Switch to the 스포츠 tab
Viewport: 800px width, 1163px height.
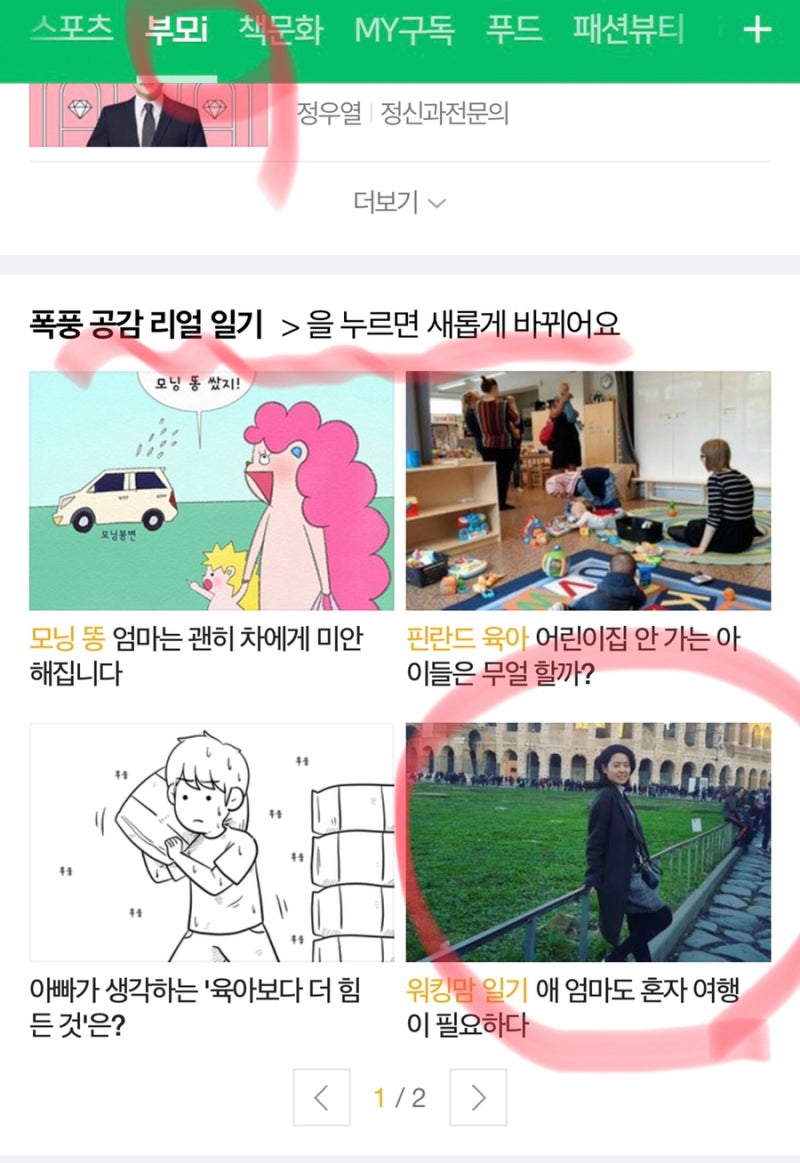[x=70, y=29]
